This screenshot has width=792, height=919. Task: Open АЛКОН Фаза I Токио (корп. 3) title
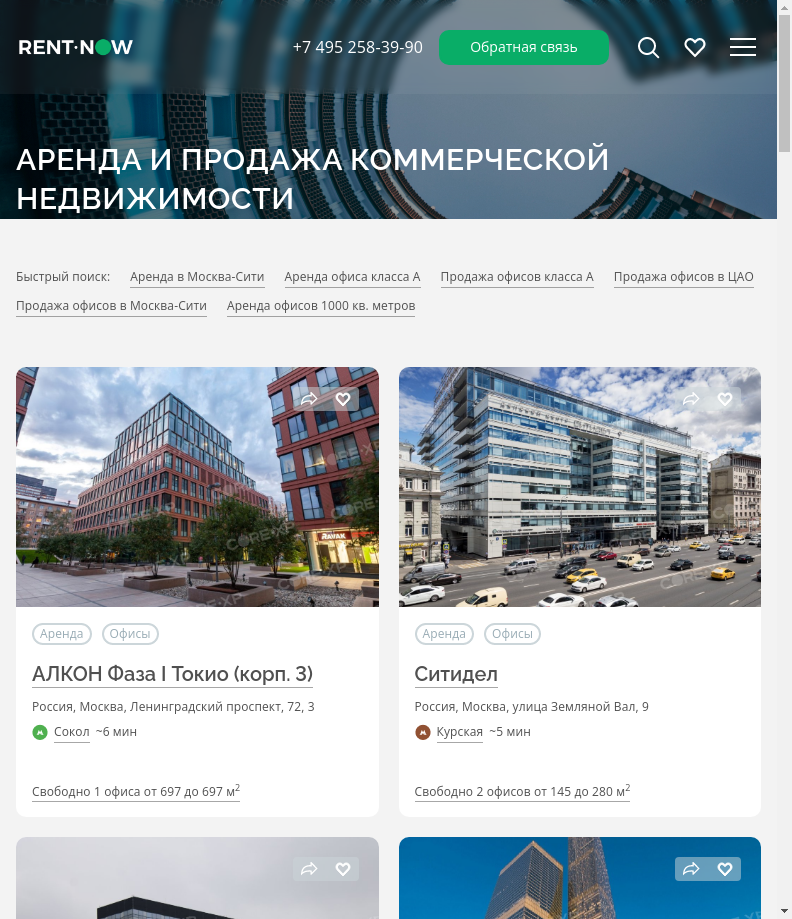coord(172,674)
